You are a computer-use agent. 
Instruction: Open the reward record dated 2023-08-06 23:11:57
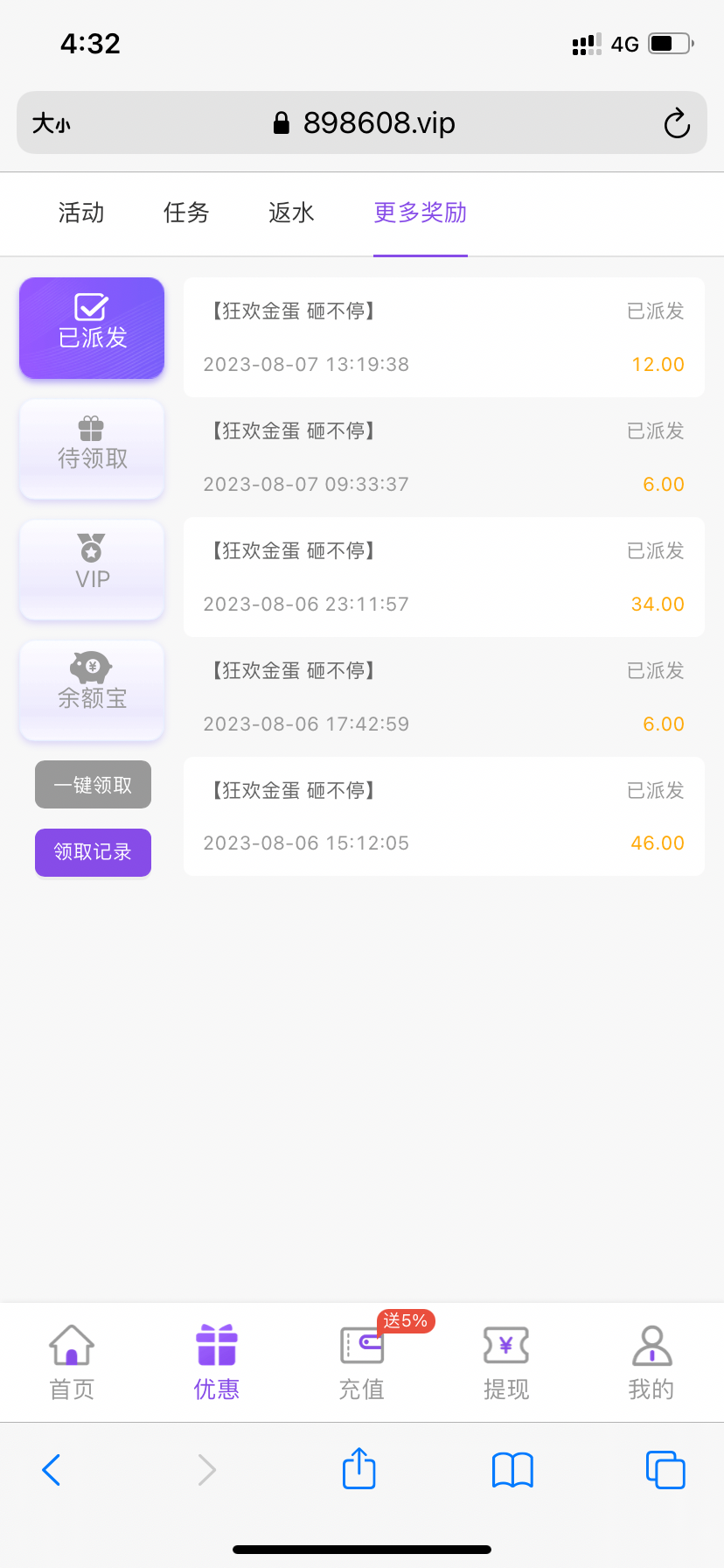[444, 577]
